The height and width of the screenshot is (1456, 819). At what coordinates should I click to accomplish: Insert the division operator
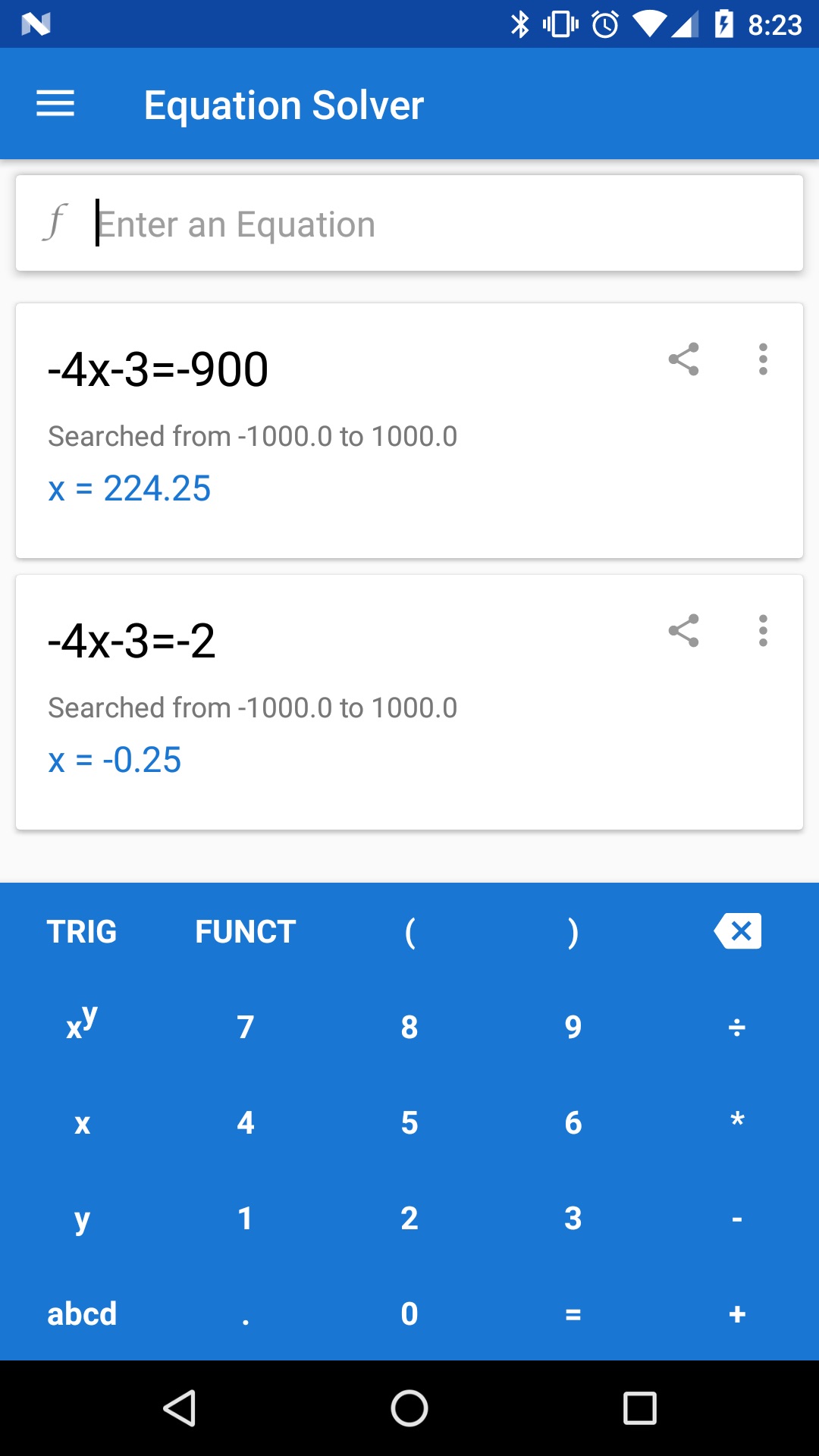coord(737,1027)
